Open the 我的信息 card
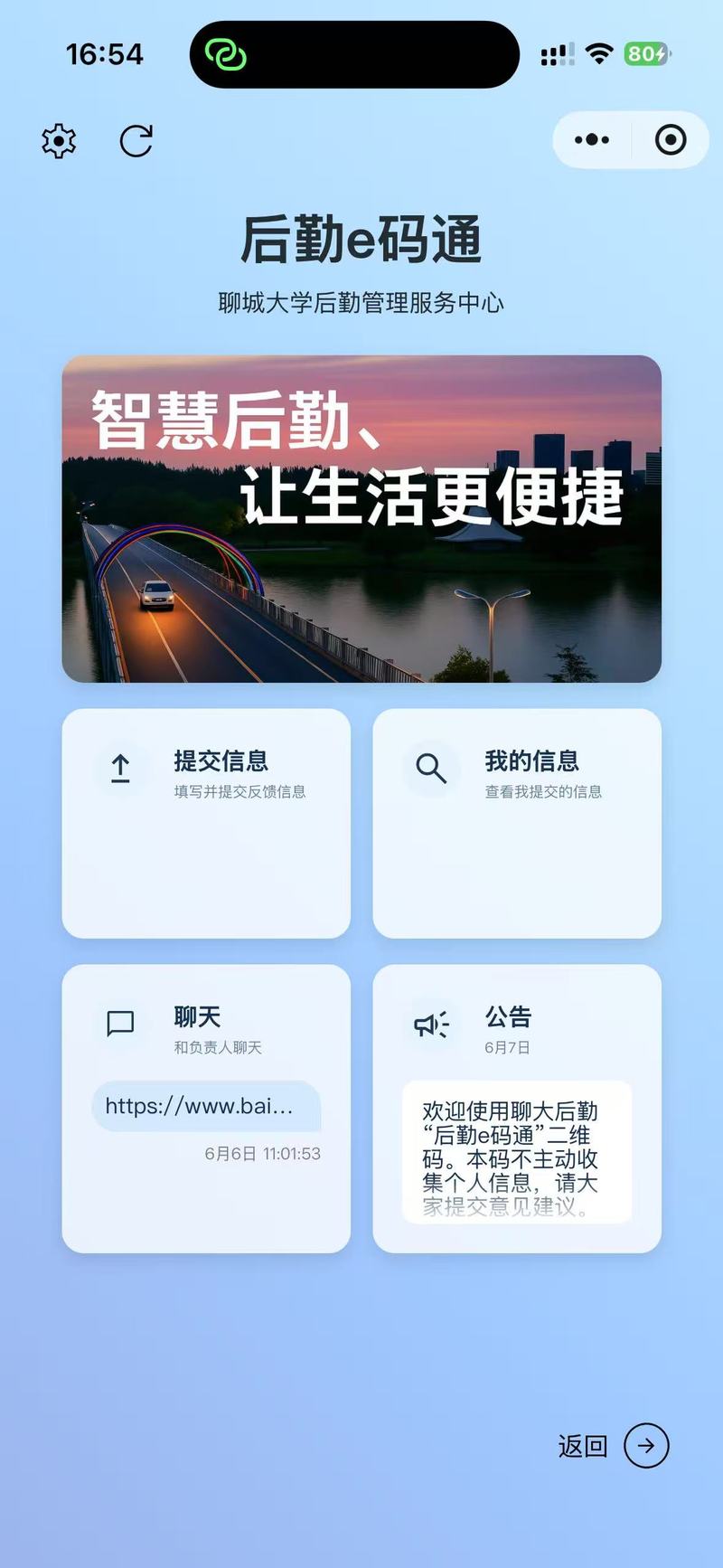 pos(517,824)
